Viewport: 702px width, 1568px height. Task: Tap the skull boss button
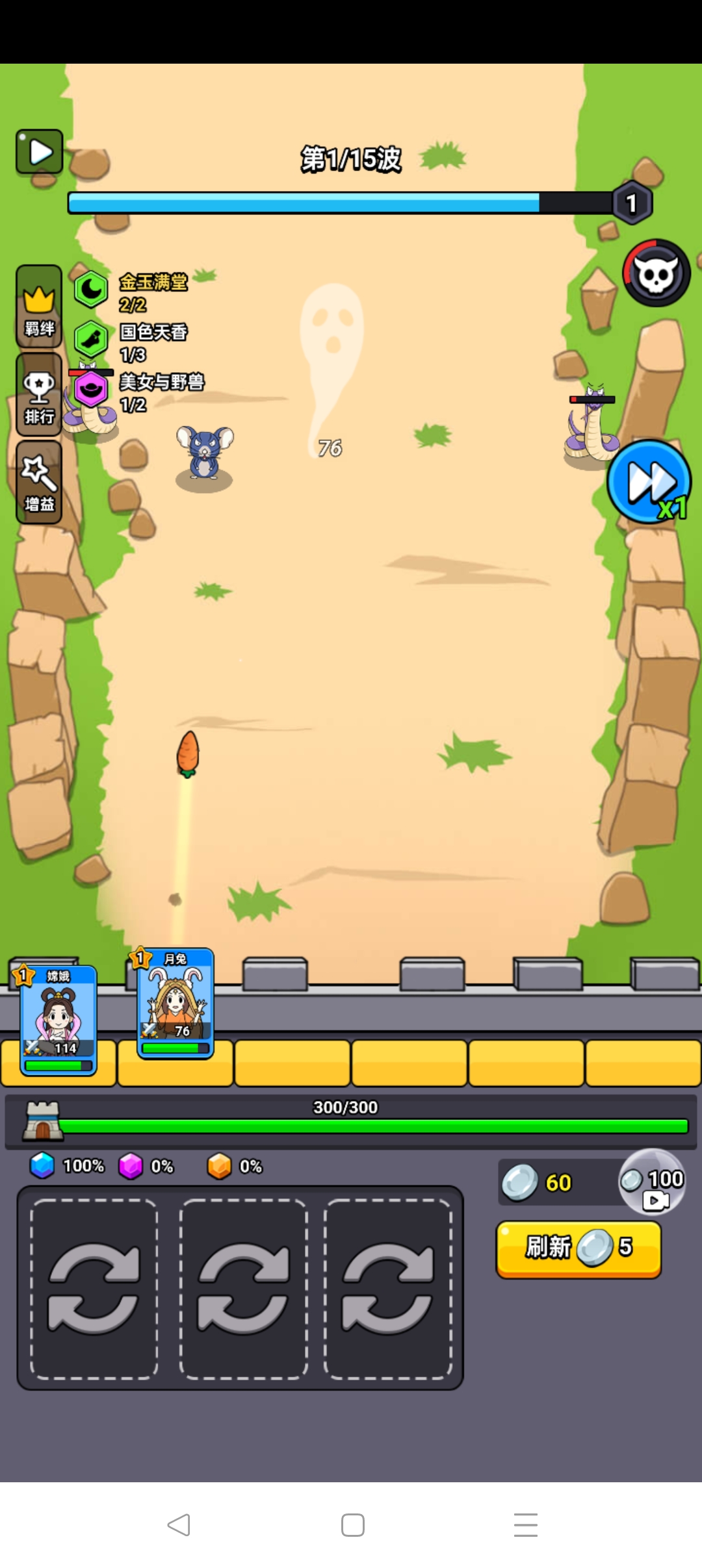pyautogui.click(x=656, y=273)
